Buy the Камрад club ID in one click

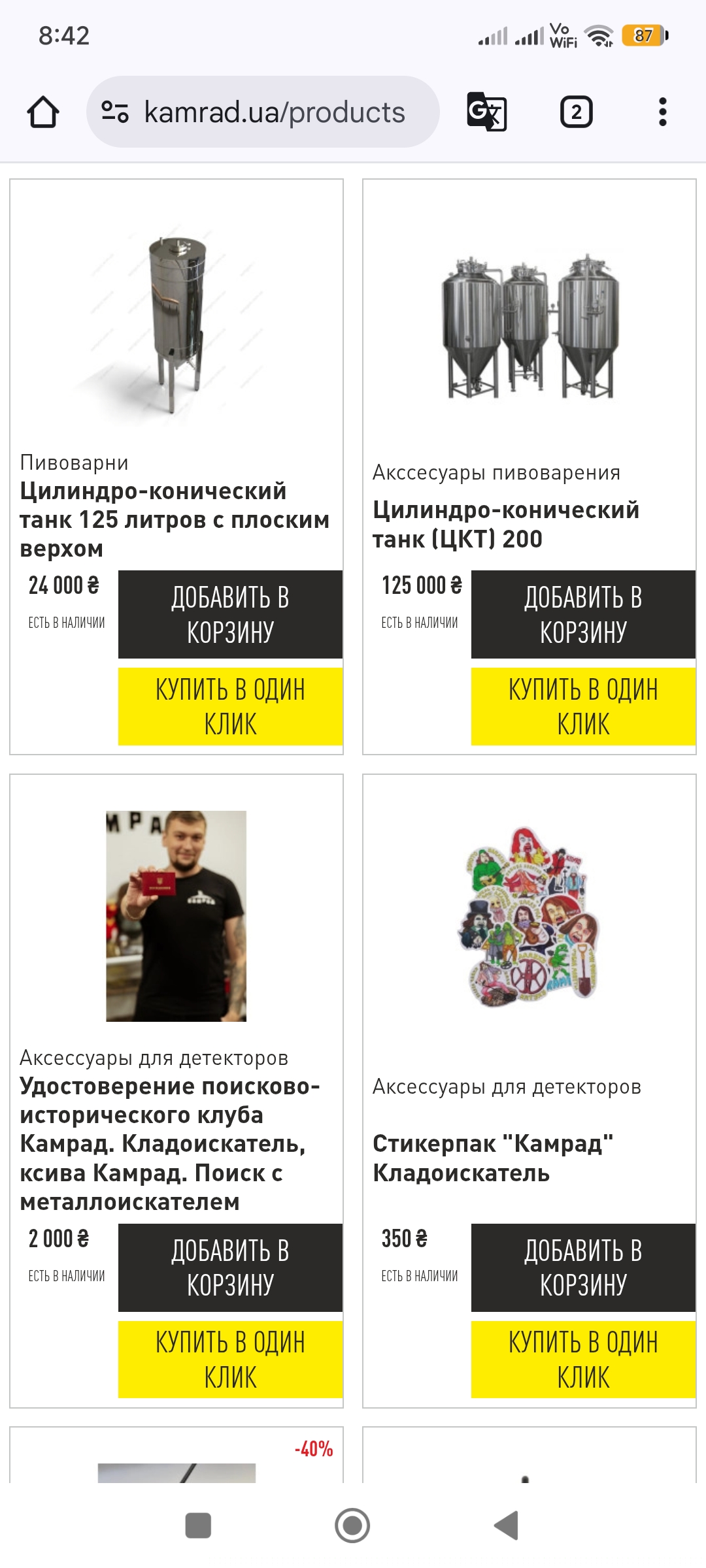(x=230, y=1360)
